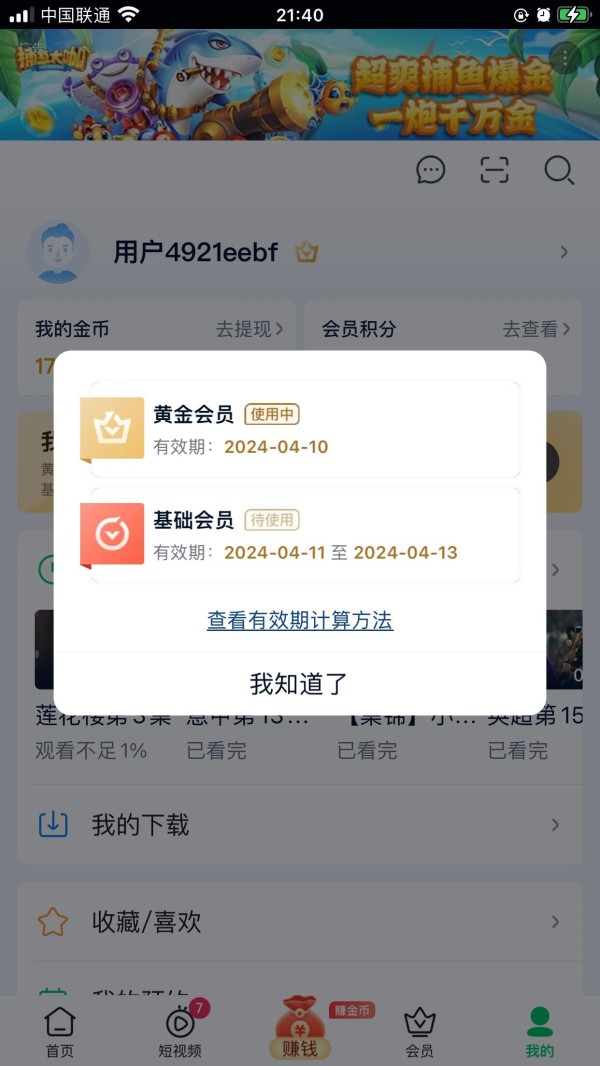Select the 我的 tab

pyautogui.click(x=540, y=1032)
